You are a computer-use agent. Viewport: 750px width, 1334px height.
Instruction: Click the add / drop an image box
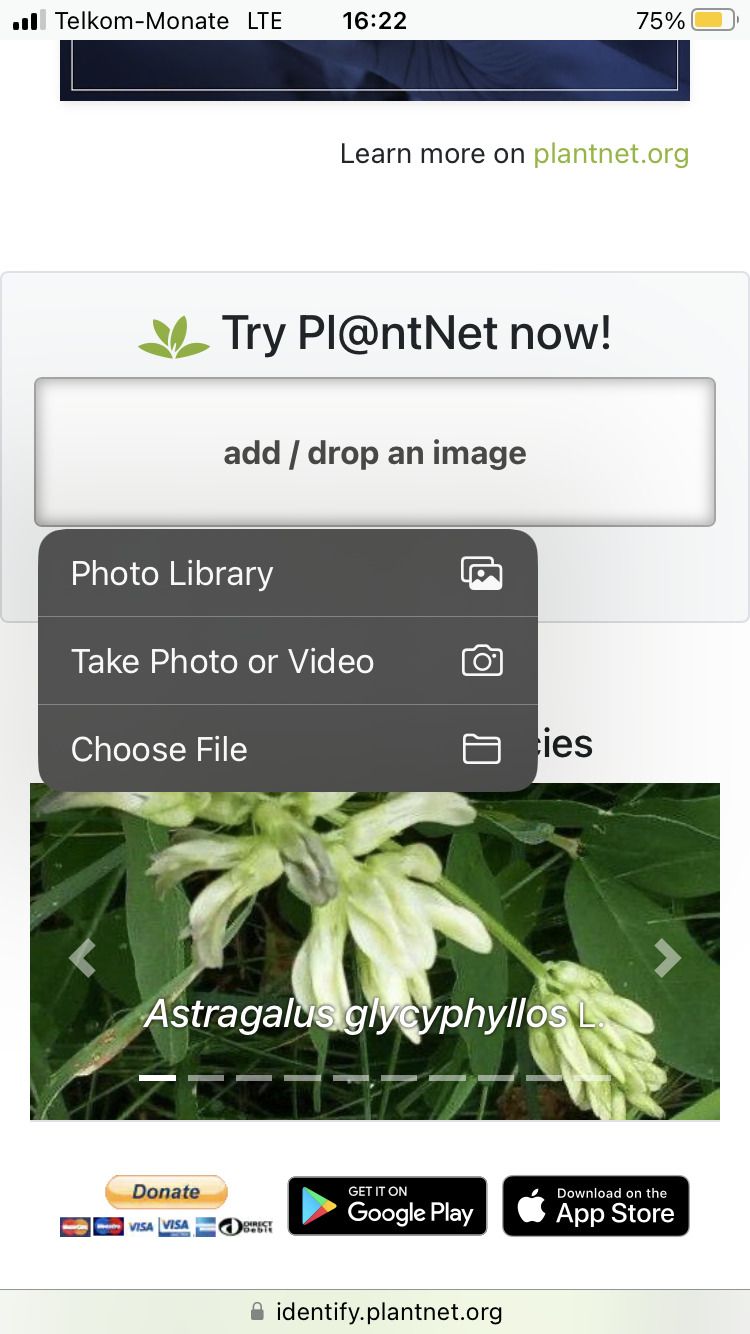[x=375, y=452]
